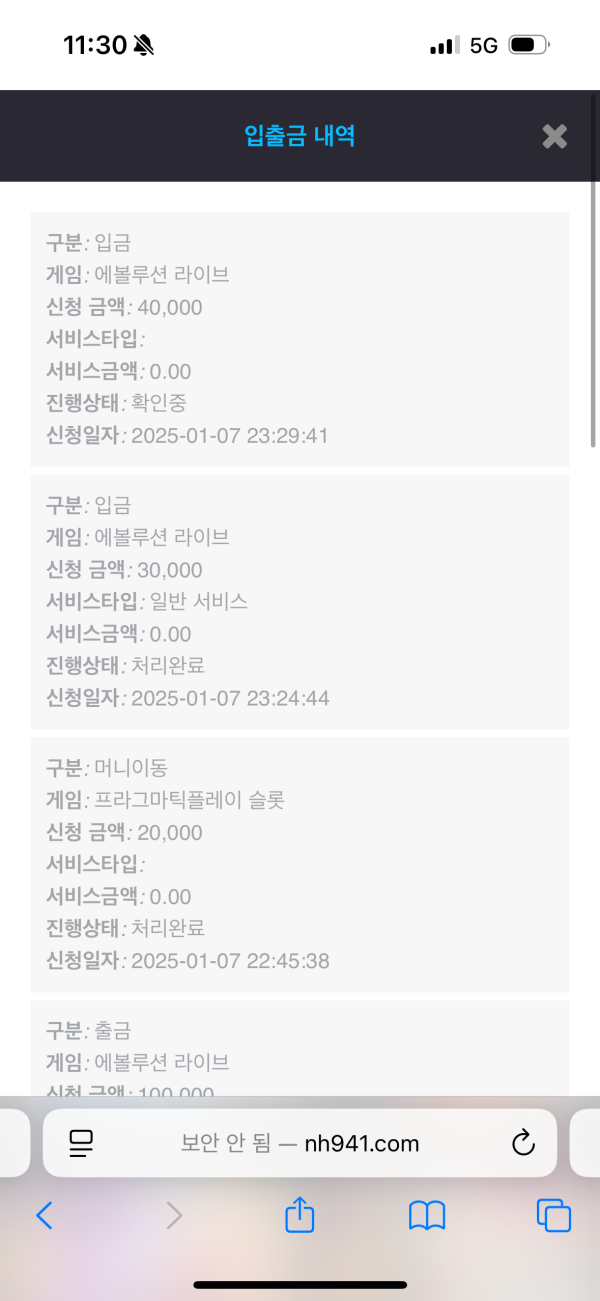Show all open Safari tabs
600x1301 pixels.
[x=553, y=1215]
